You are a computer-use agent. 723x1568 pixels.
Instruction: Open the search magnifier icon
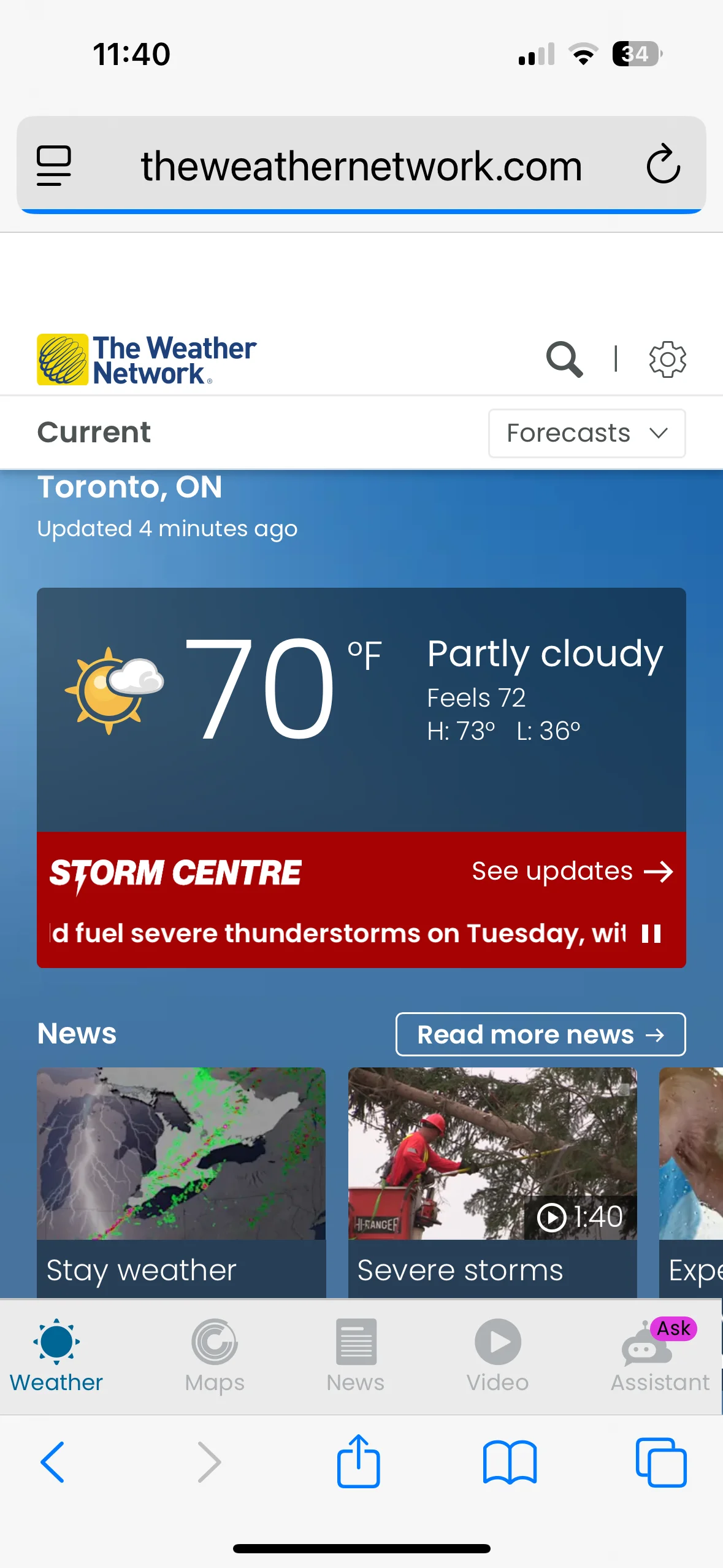(564, 359)
